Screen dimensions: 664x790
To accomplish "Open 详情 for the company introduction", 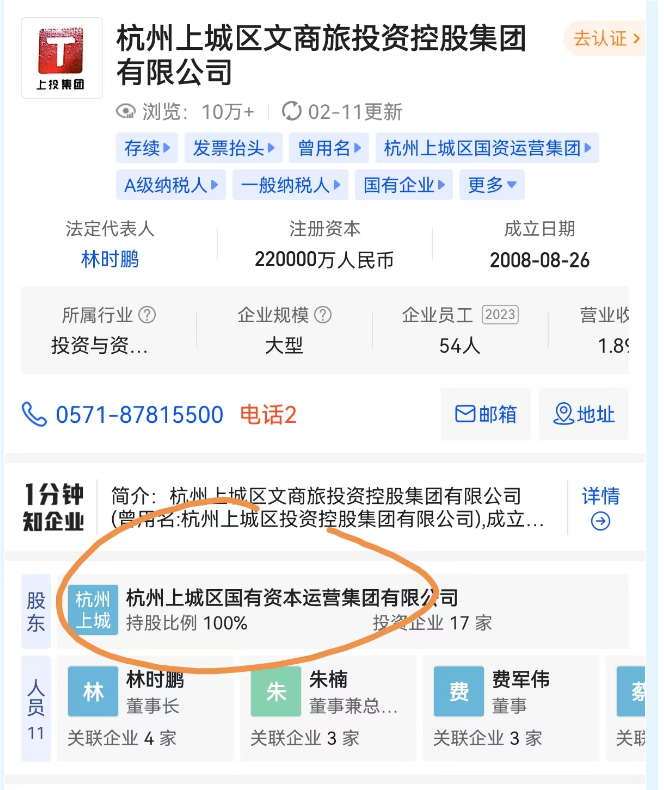I will coord(601,507).
